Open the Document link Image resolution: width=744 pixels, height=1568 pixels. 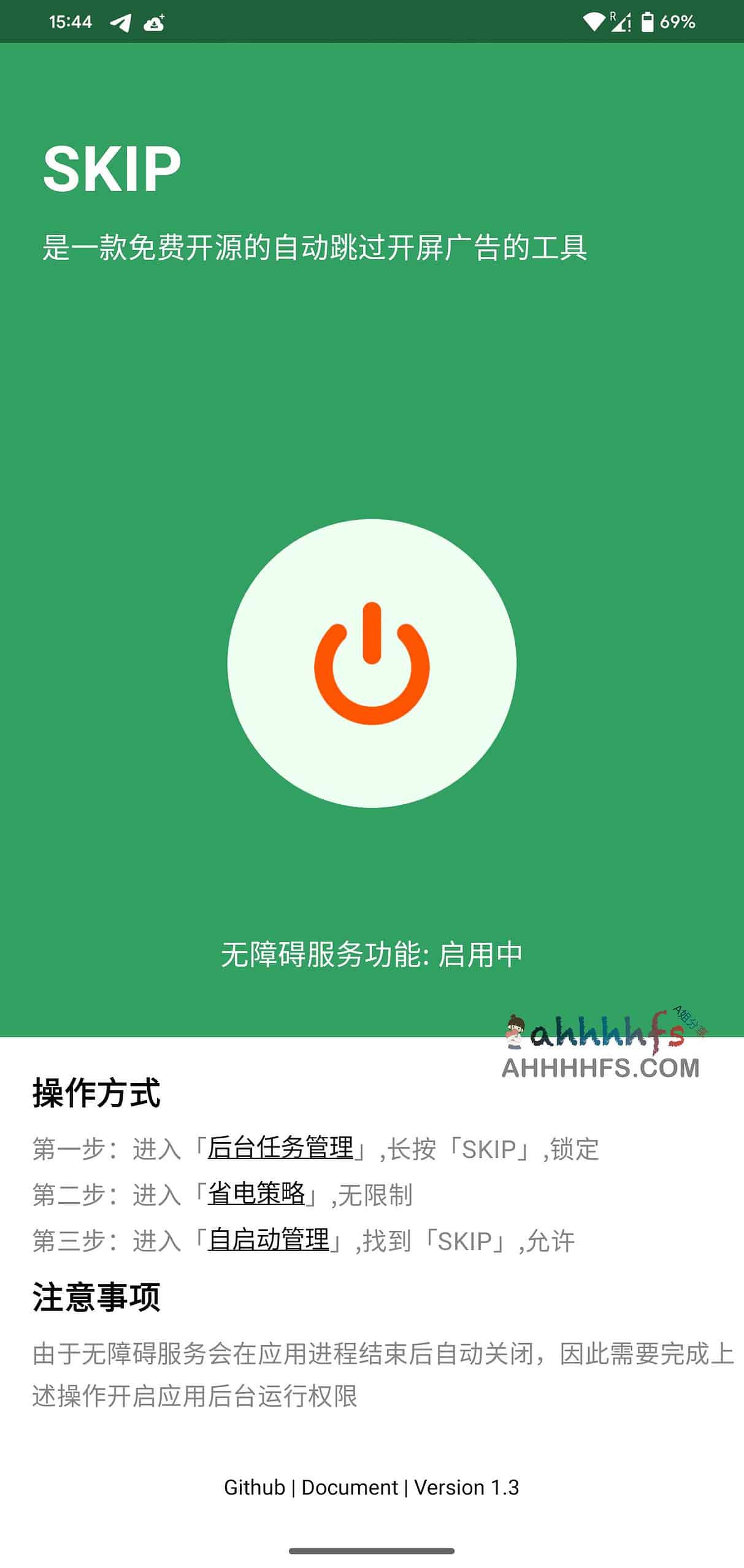click(350, 1487)
